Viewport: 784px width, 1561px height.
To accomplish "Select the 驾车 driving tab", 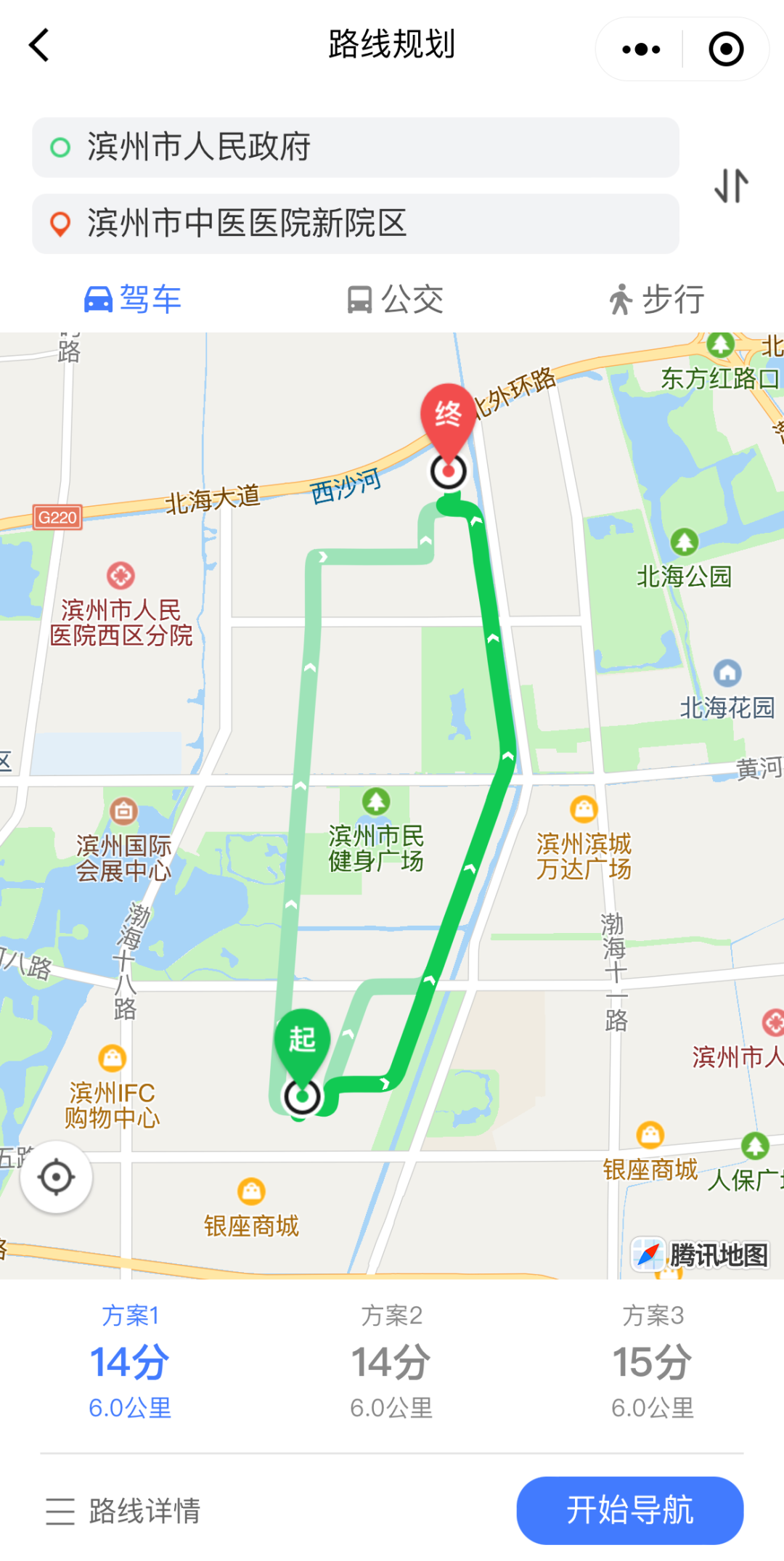I will point(132,299).
